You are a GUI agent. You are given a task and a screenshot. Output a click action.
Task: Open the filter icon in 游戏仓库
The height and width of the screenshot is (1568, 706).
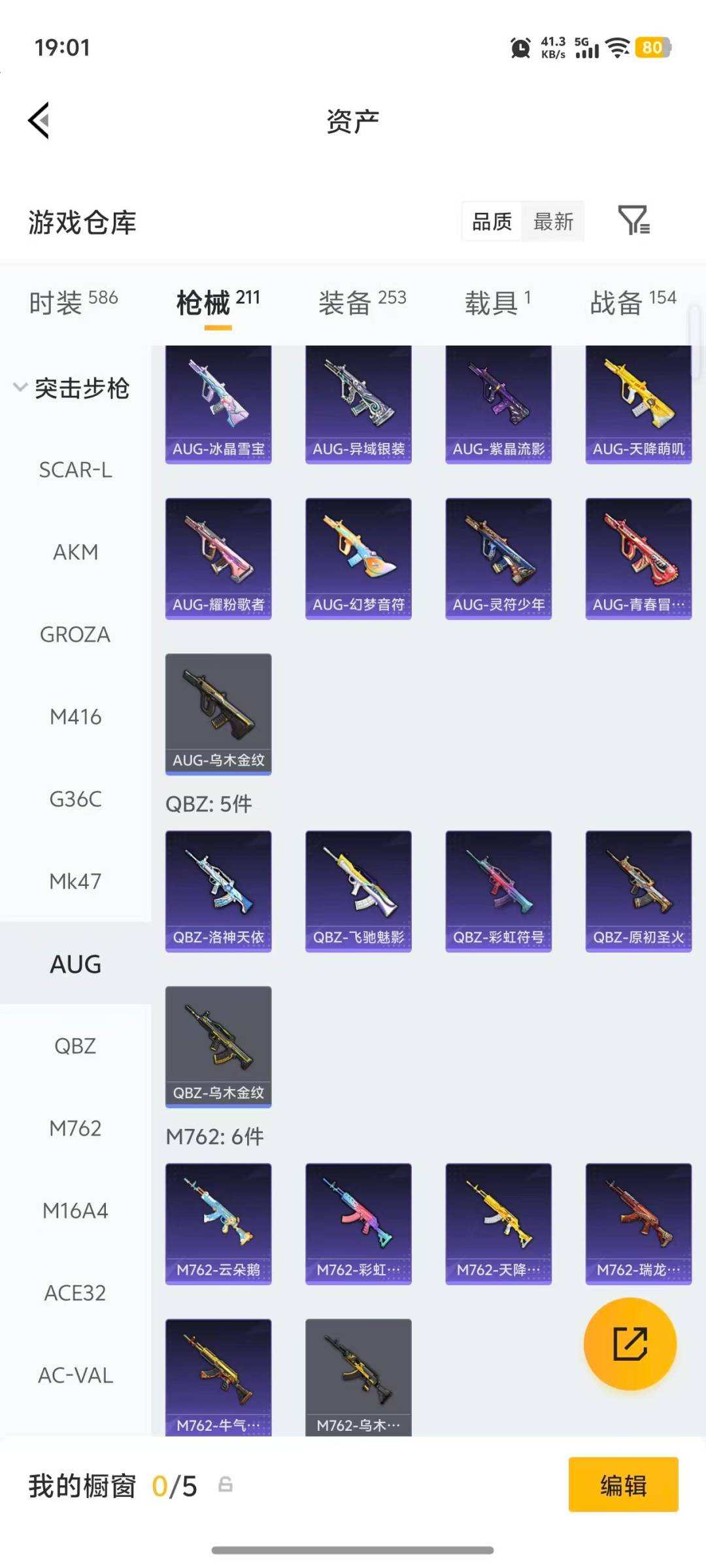tap(633, 220)
